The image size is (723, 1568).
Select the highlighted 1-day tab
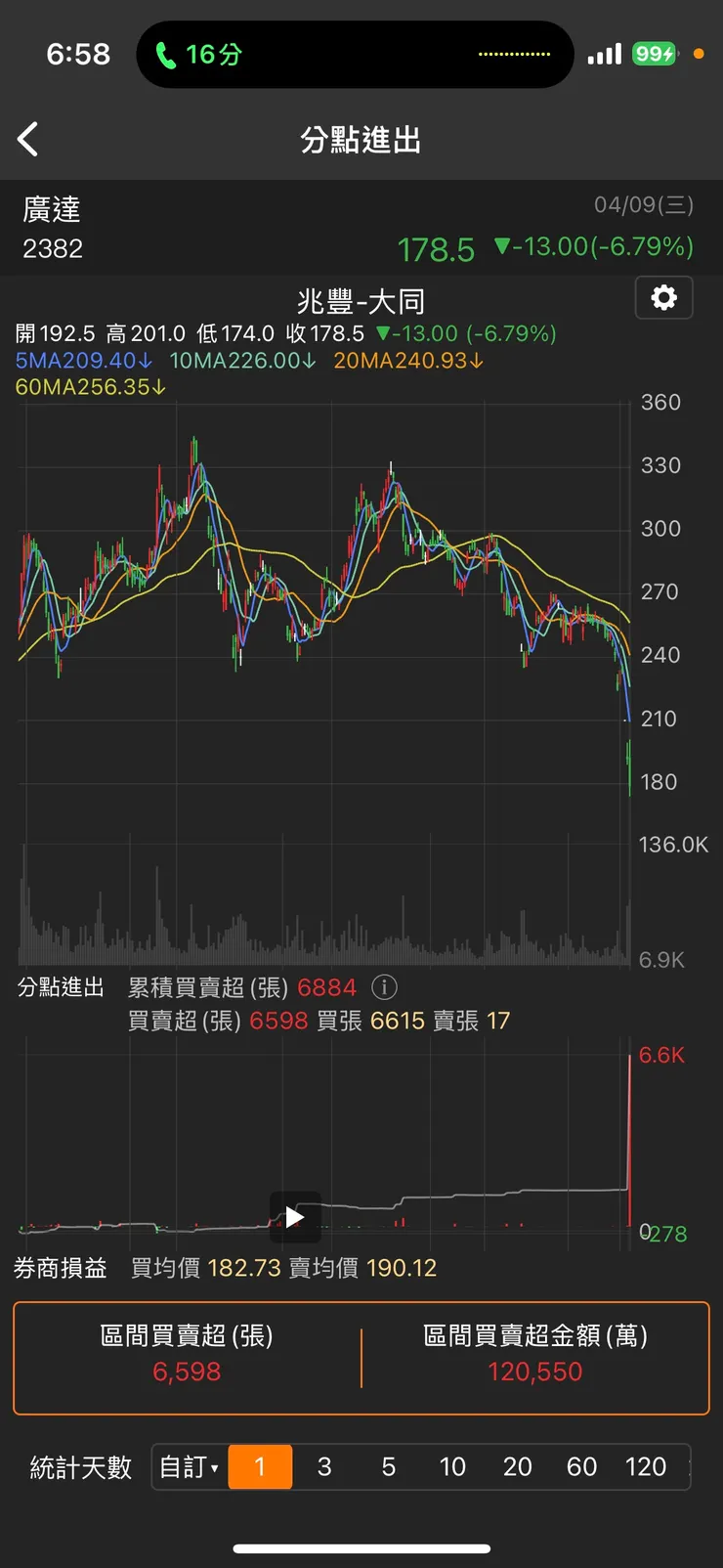[x=260, y=1466]
